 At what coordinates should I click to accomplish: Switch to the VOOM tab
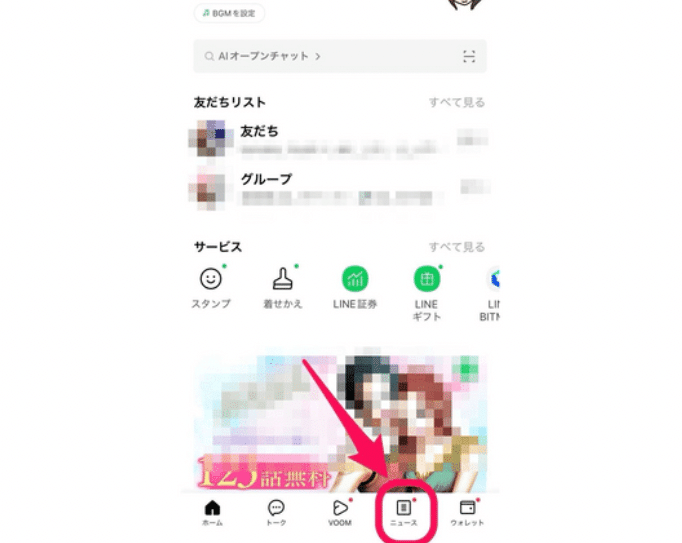click(340, 513)
